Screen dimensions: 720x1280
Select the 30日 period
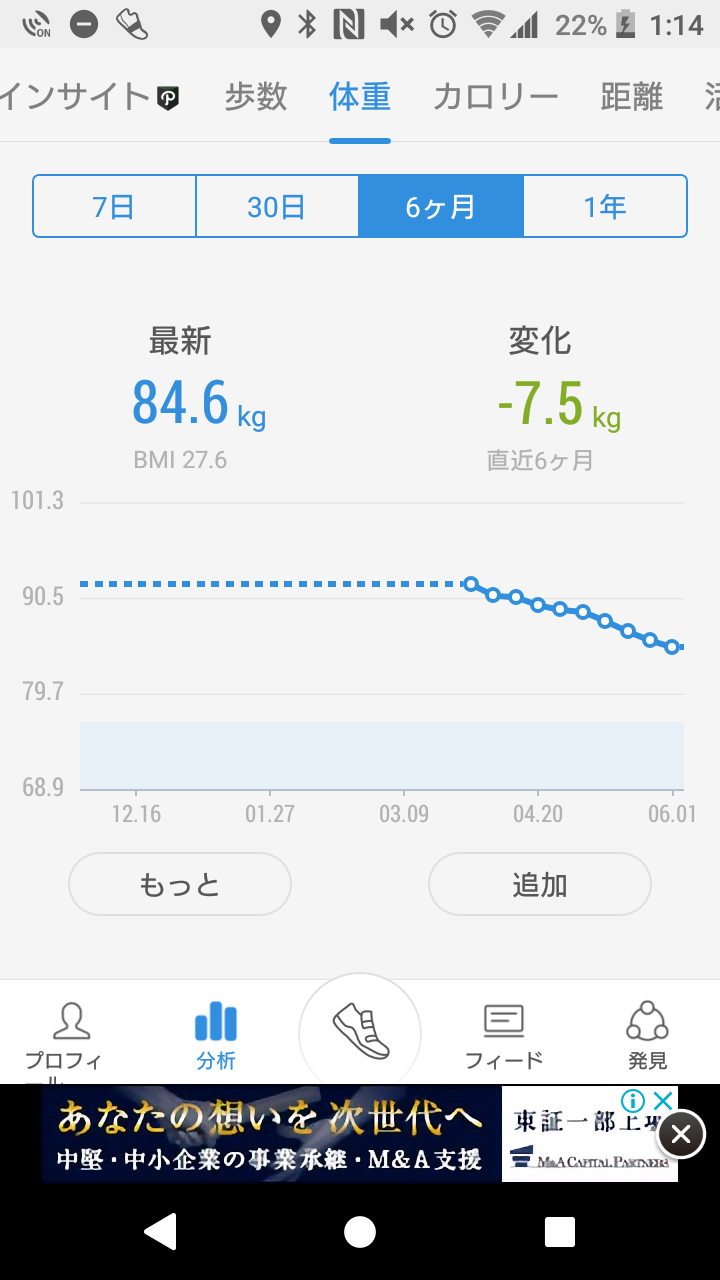[277, 206]
